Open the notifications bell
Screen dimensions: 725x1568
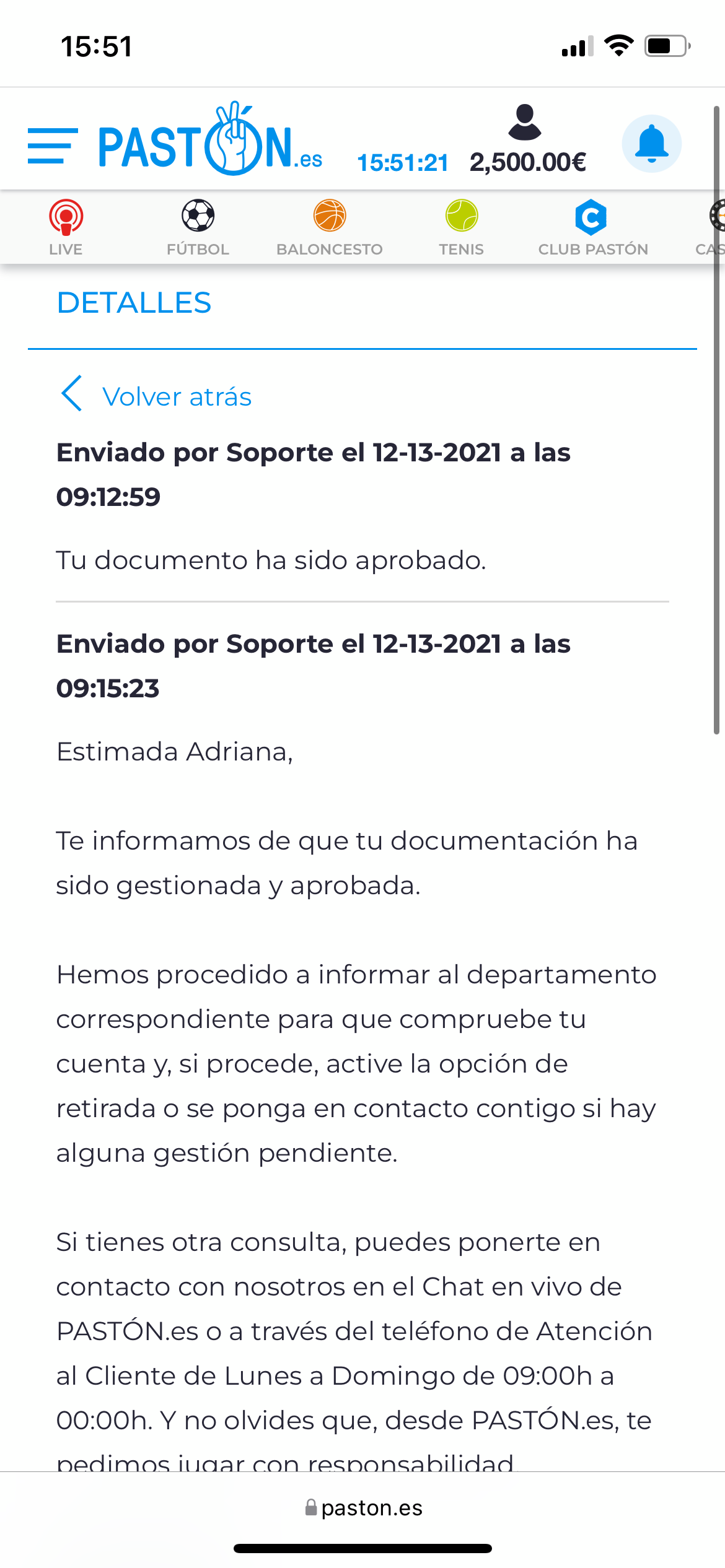pyautogui.click(x=652, y=144)
